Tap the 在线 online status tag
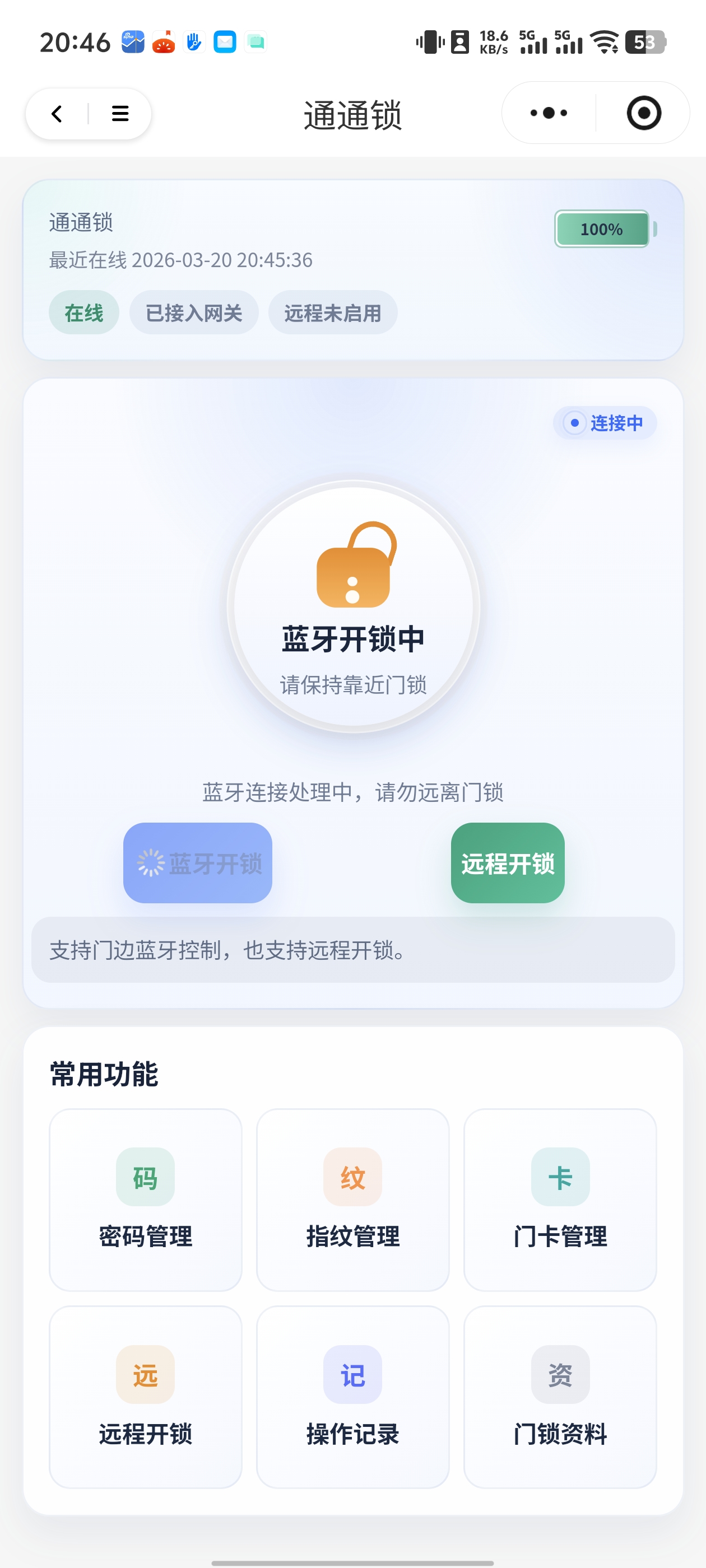The image size is (706, 1568). click(x=83, y=312)
